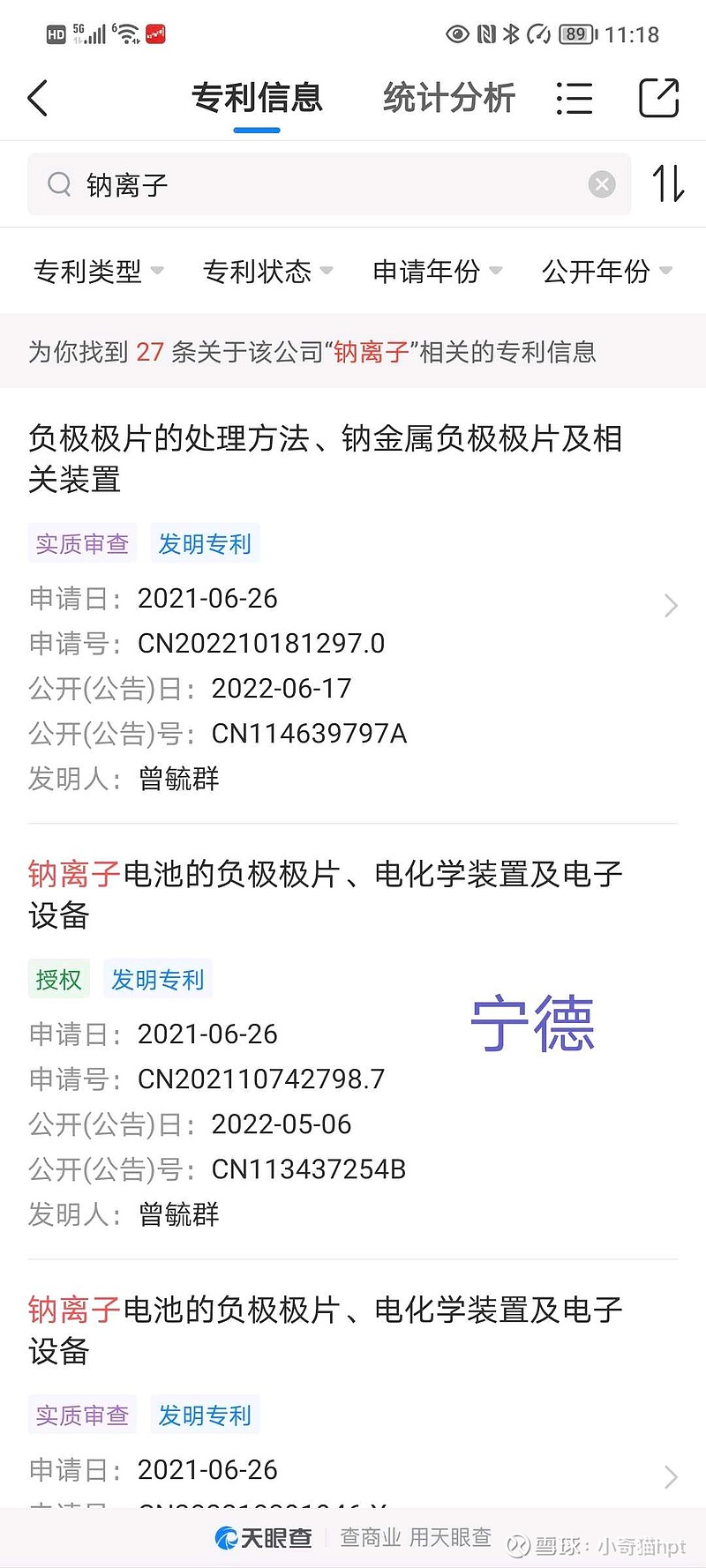Expand the first patent entry with its chevron
Image resolution: width=706 pixels, height=1568 pixels.
(671, 606)
